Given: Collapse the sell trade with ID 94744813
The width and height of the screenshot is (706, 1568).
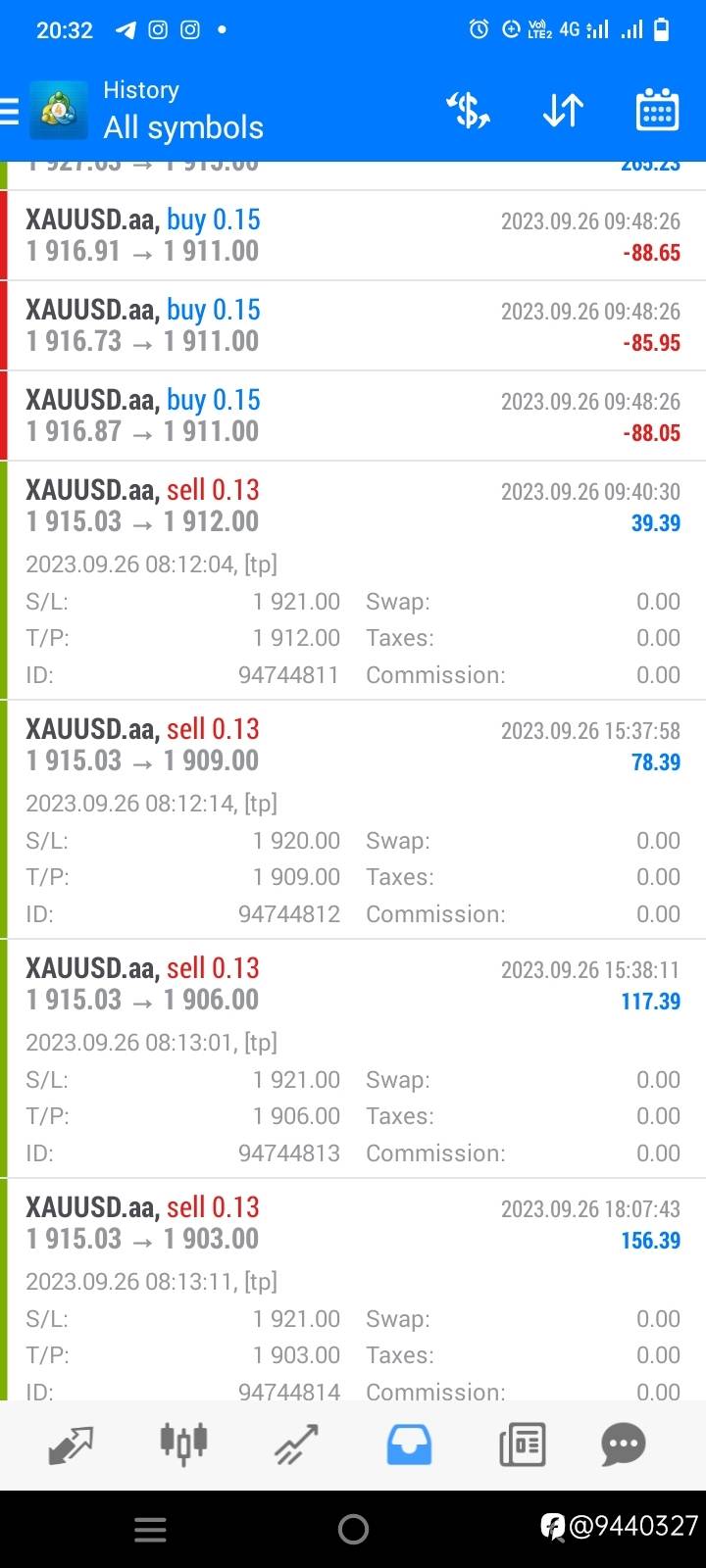Looking at the screenshot, I should coord(353,1058).
